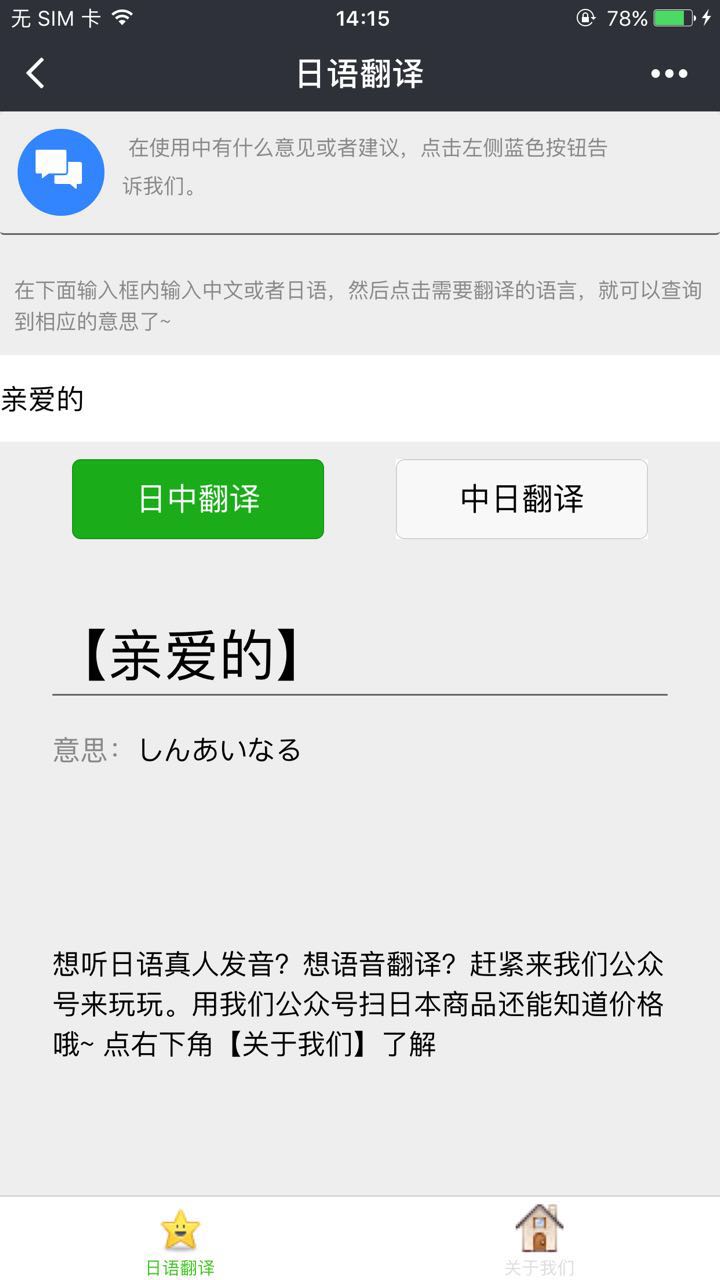The width and height of the screenshot is (720, 1280).
Task: Translate with the 日中翻译 button
Action: 198,499
